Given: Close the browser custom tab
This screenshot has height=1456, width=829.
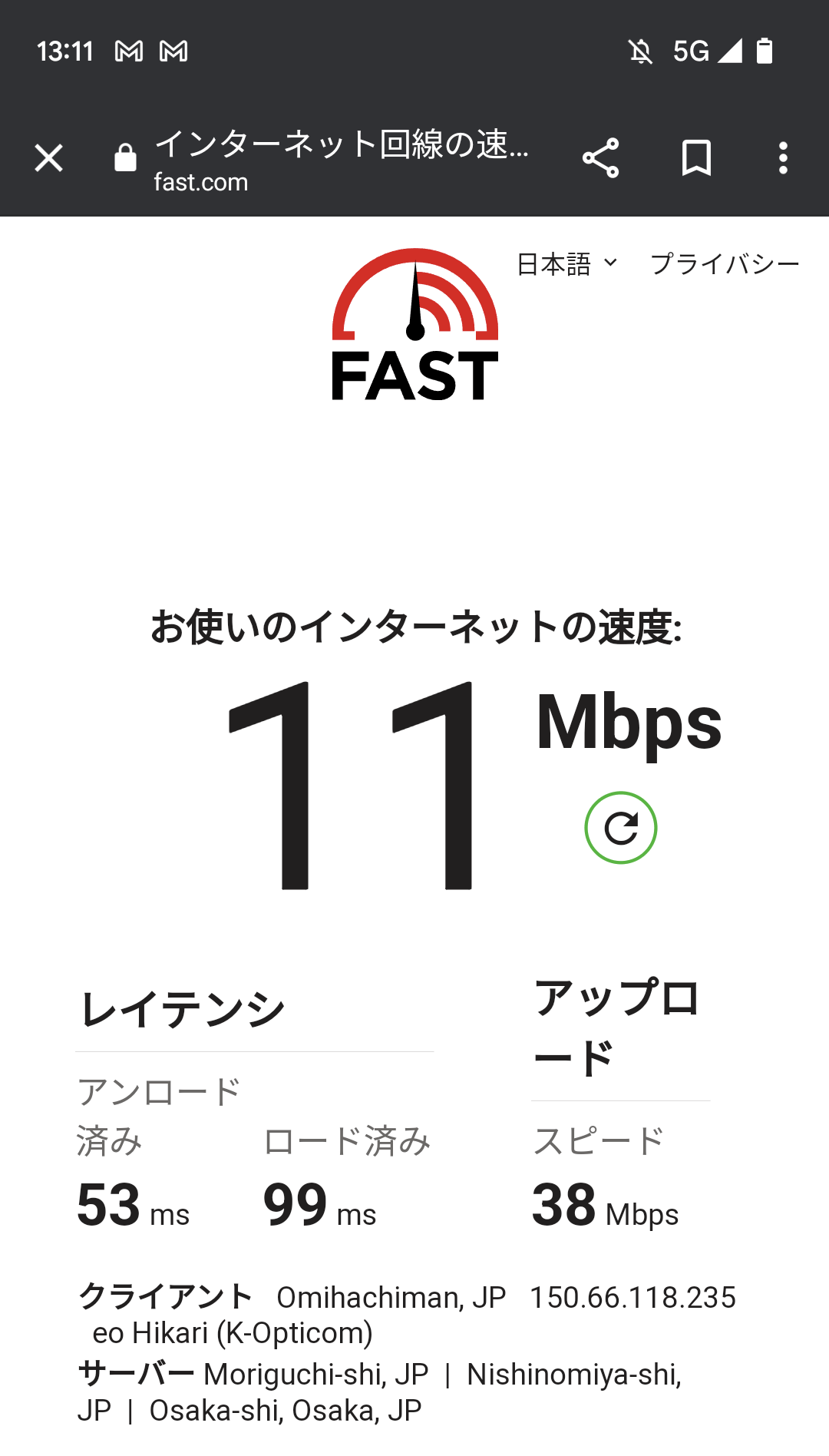Looking at the screenshot, I should coord(48,158).
